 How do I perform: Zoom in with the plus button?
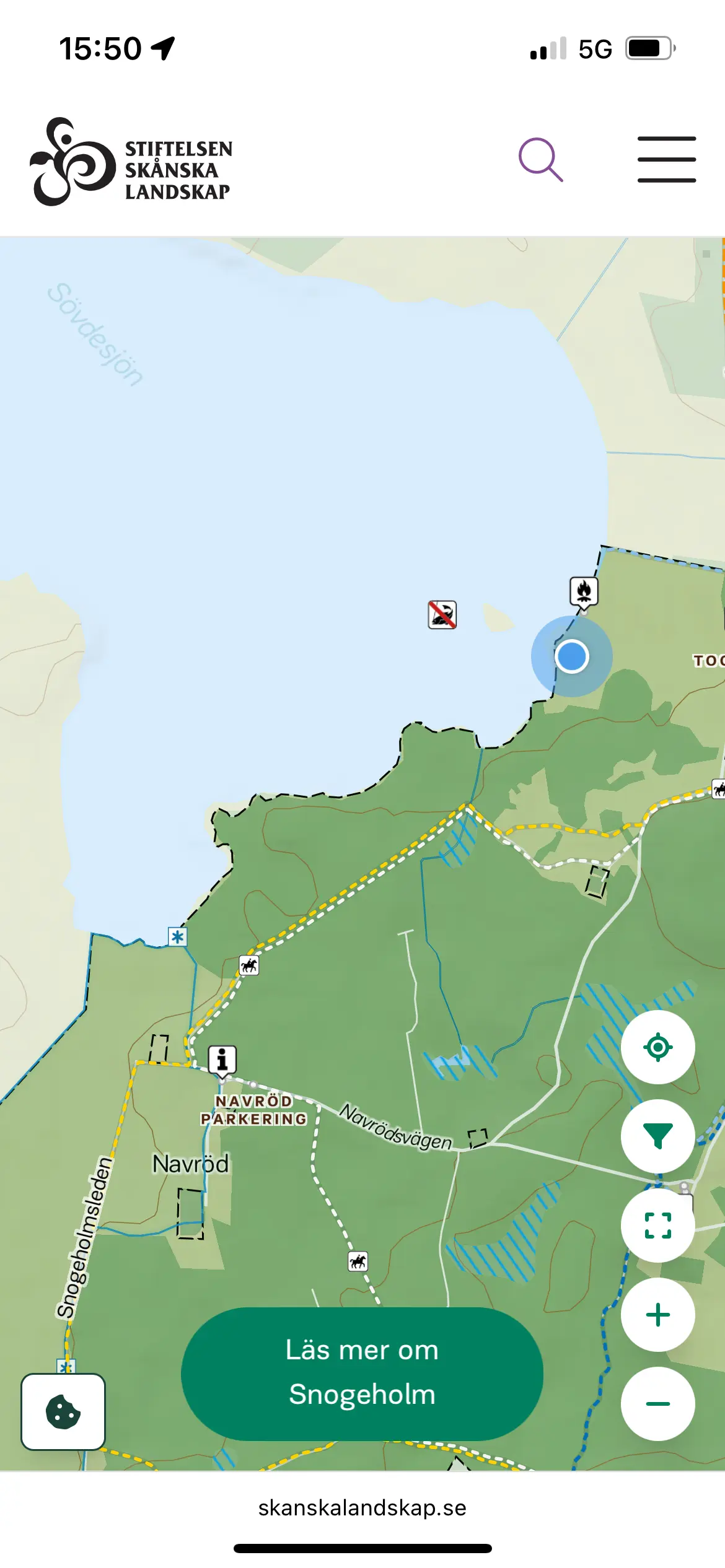tap(657, 1314)
